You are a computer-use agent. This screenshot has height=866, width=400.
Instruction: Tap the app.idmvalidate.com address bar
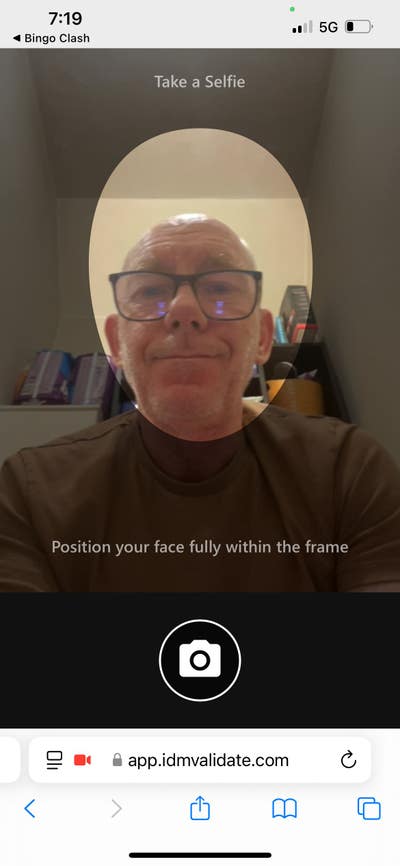(199, 760)
